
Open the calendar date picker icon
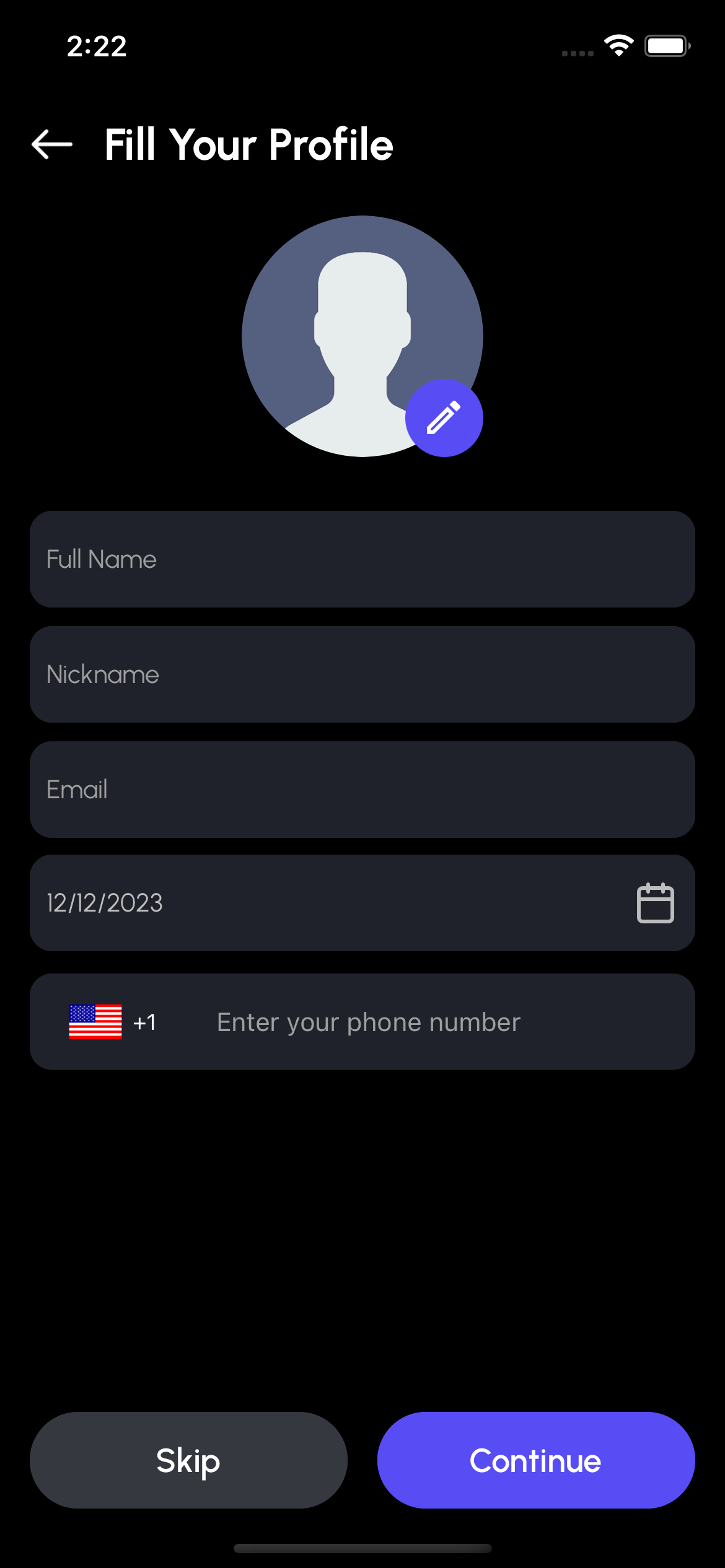655,903
